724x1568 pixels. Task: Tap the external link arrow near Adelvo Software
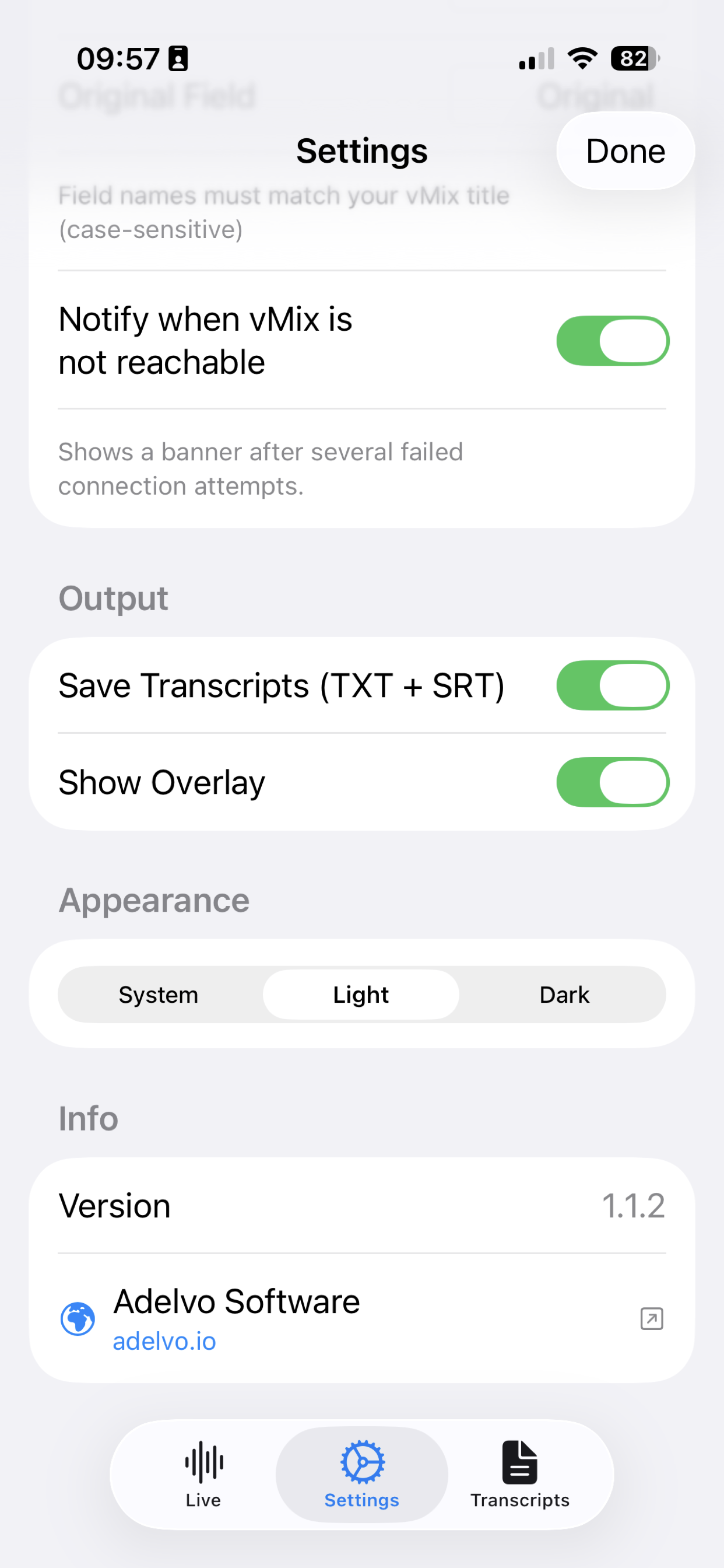[x=651, y=1319]
